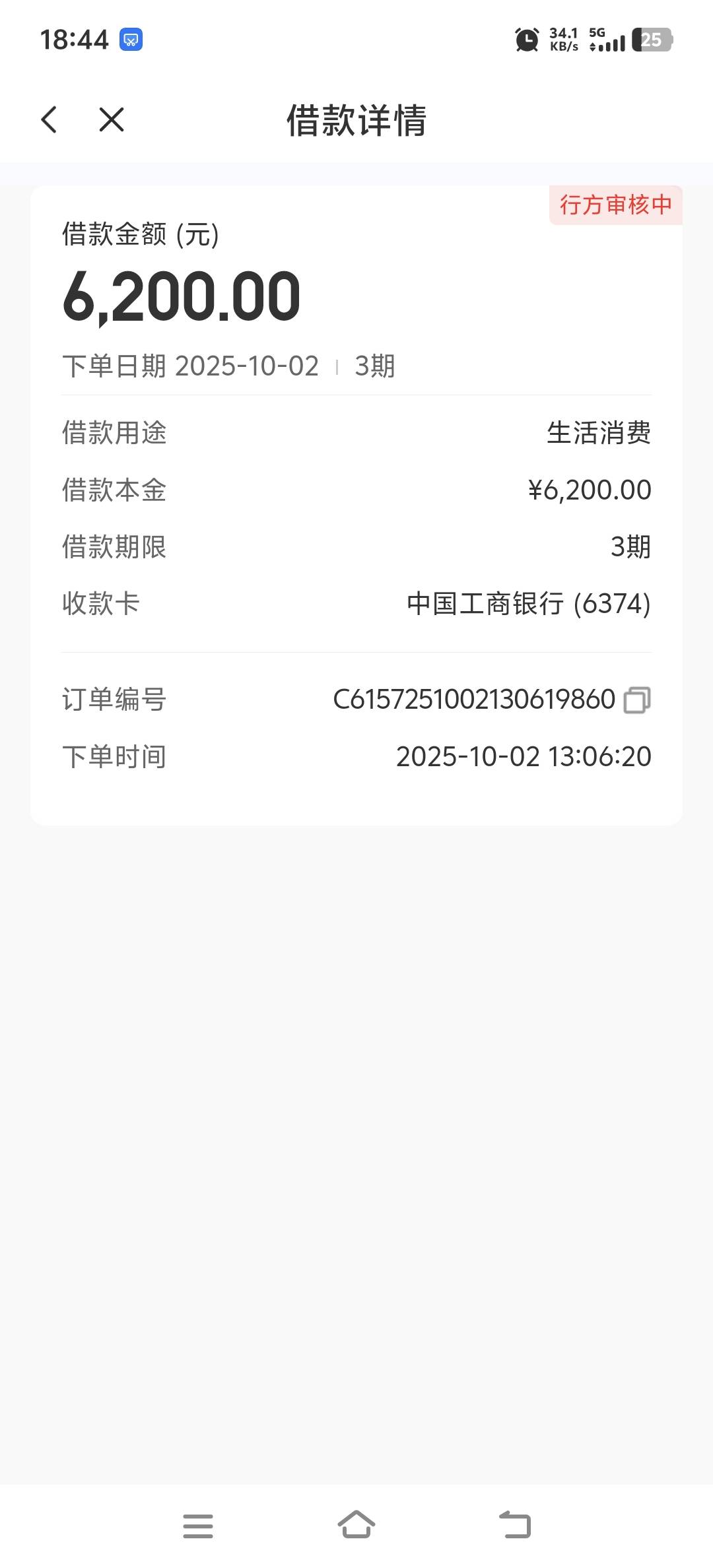Go back using the header arrow
The height and width of the screenshot is (1568, 713).
click(x=50, y=120)
